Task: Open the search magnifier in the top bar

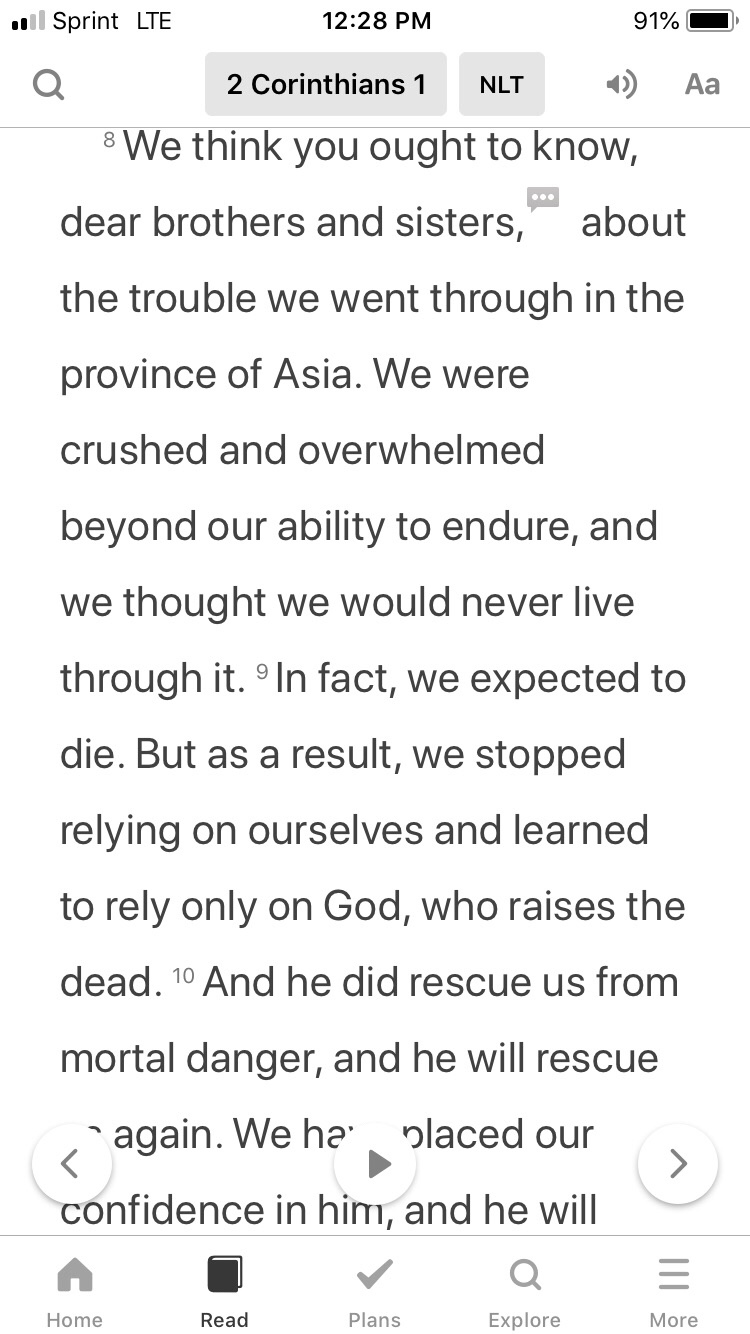Action: [x=48, y=85]
